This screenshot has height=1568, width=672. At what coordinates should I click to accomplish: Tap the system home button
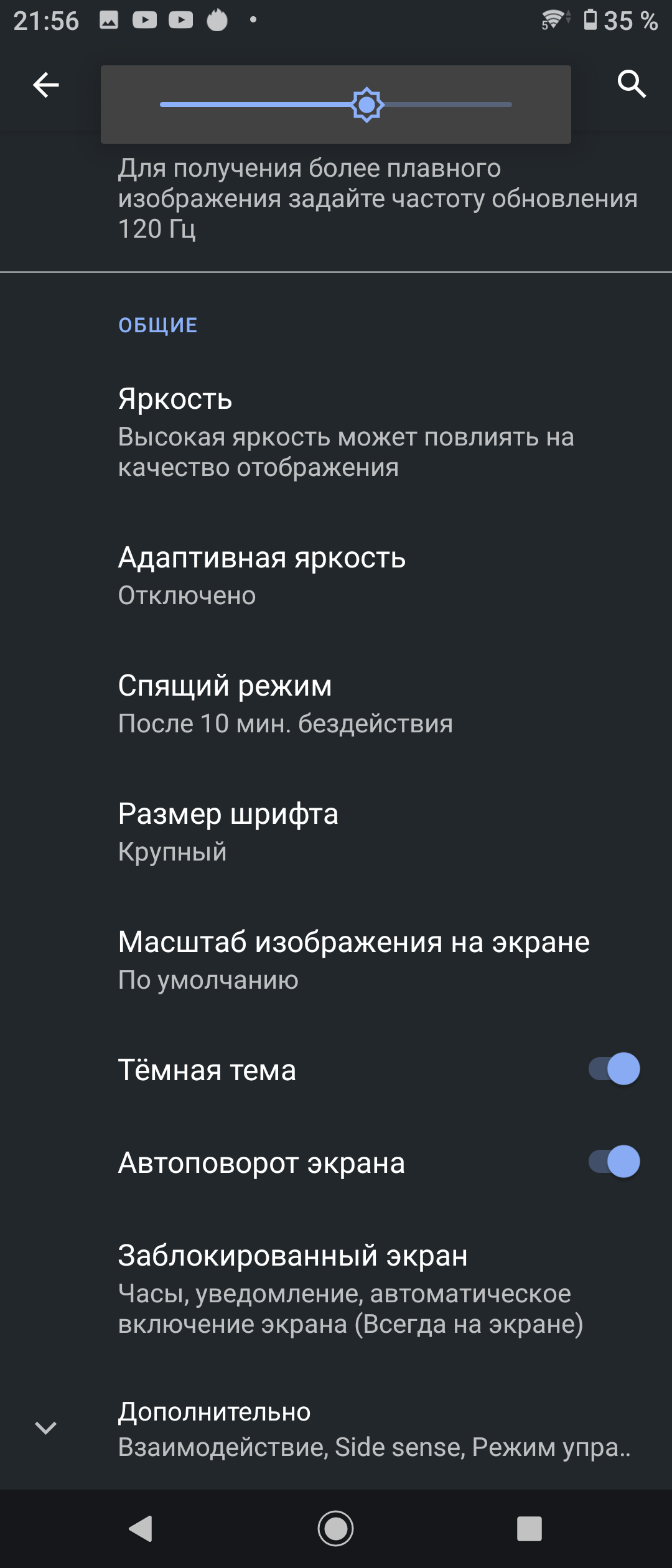click(336, 1528)
